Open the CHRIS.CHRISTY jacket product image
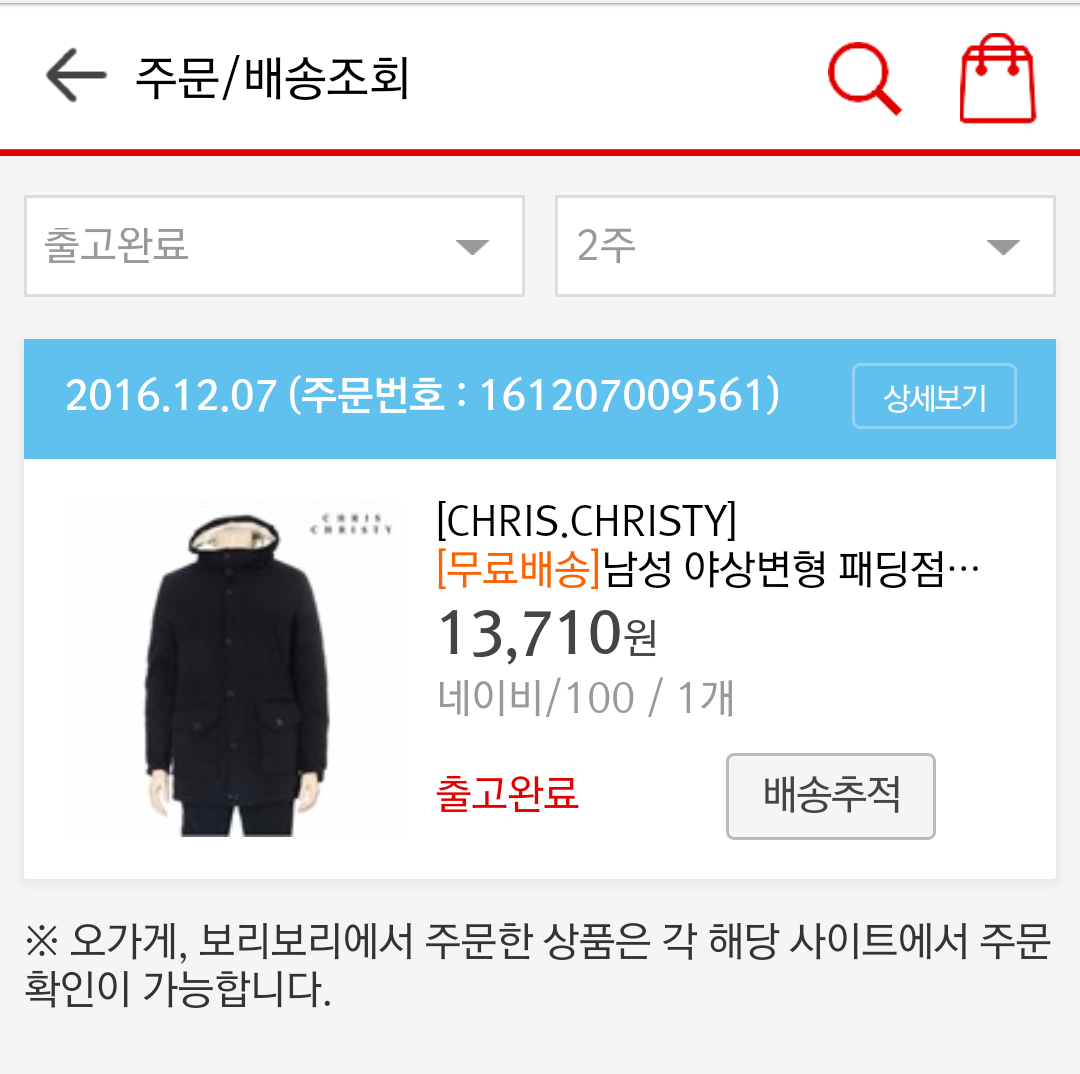1080x1074 pixels. (232, 670)
